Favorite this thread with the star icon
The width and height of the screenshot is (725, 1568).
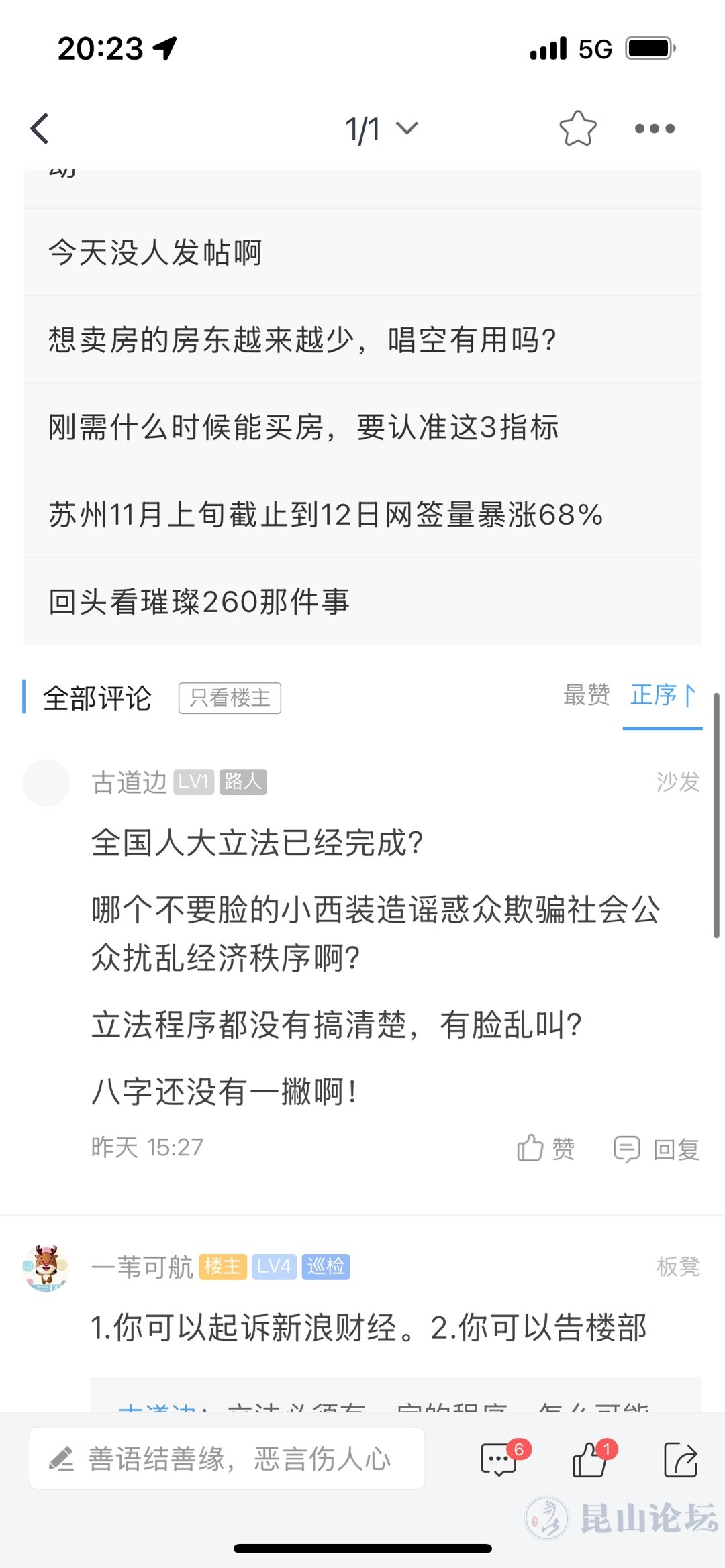point(577,128)
